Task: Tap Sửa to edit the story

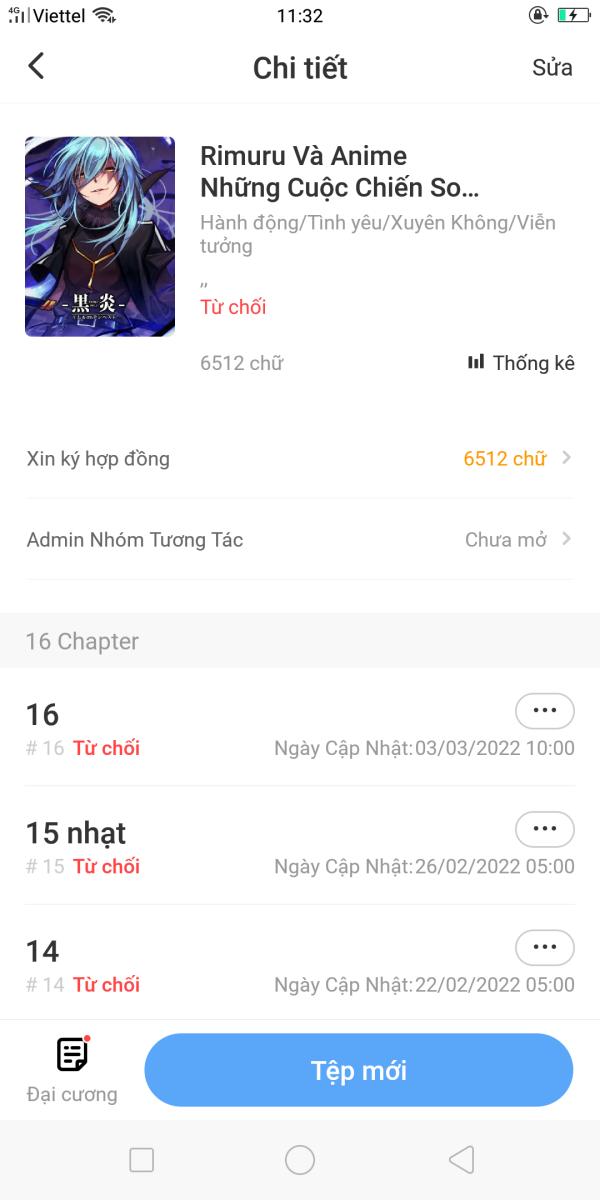Action: (x=552, y=68)
